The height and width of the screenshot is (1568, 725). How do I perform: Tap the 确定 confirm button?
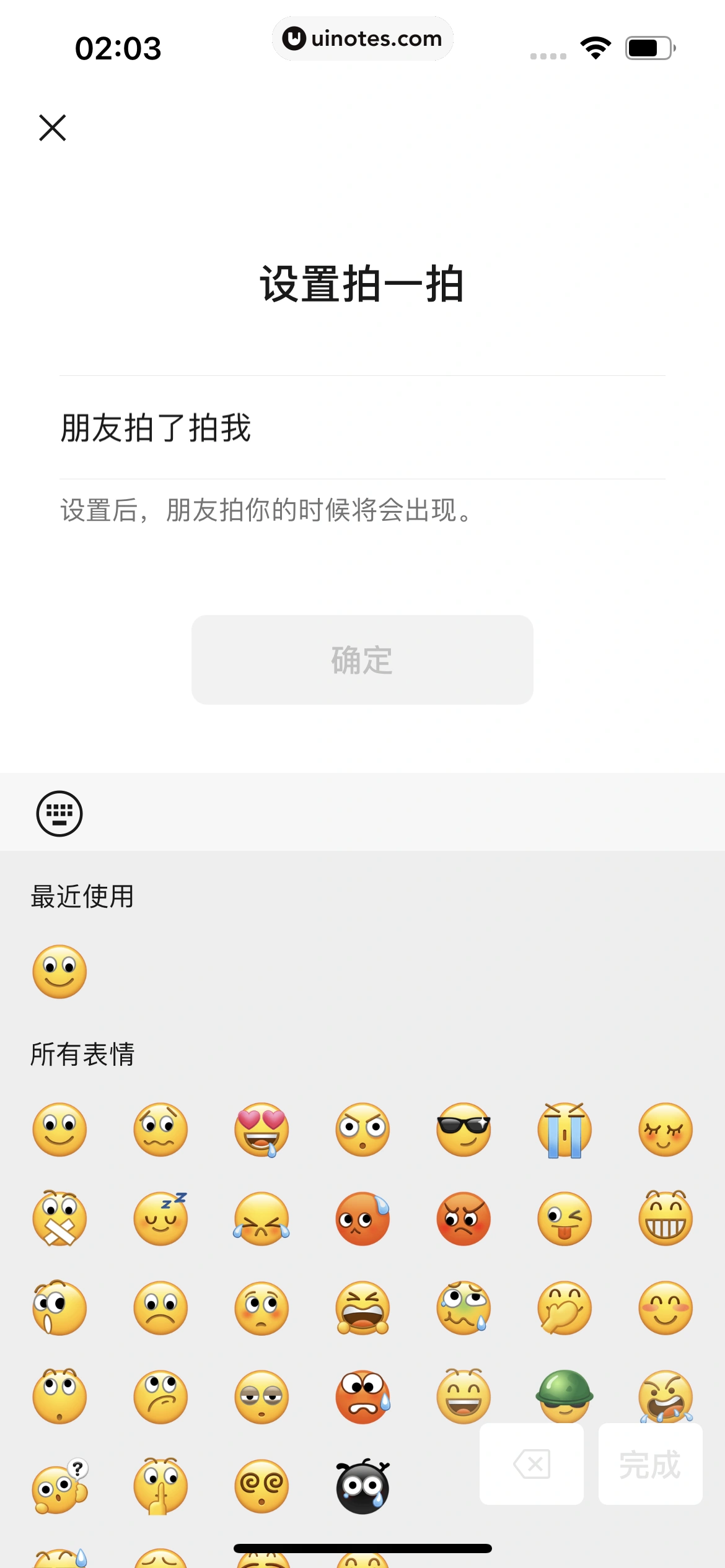(x=362, y=660)
